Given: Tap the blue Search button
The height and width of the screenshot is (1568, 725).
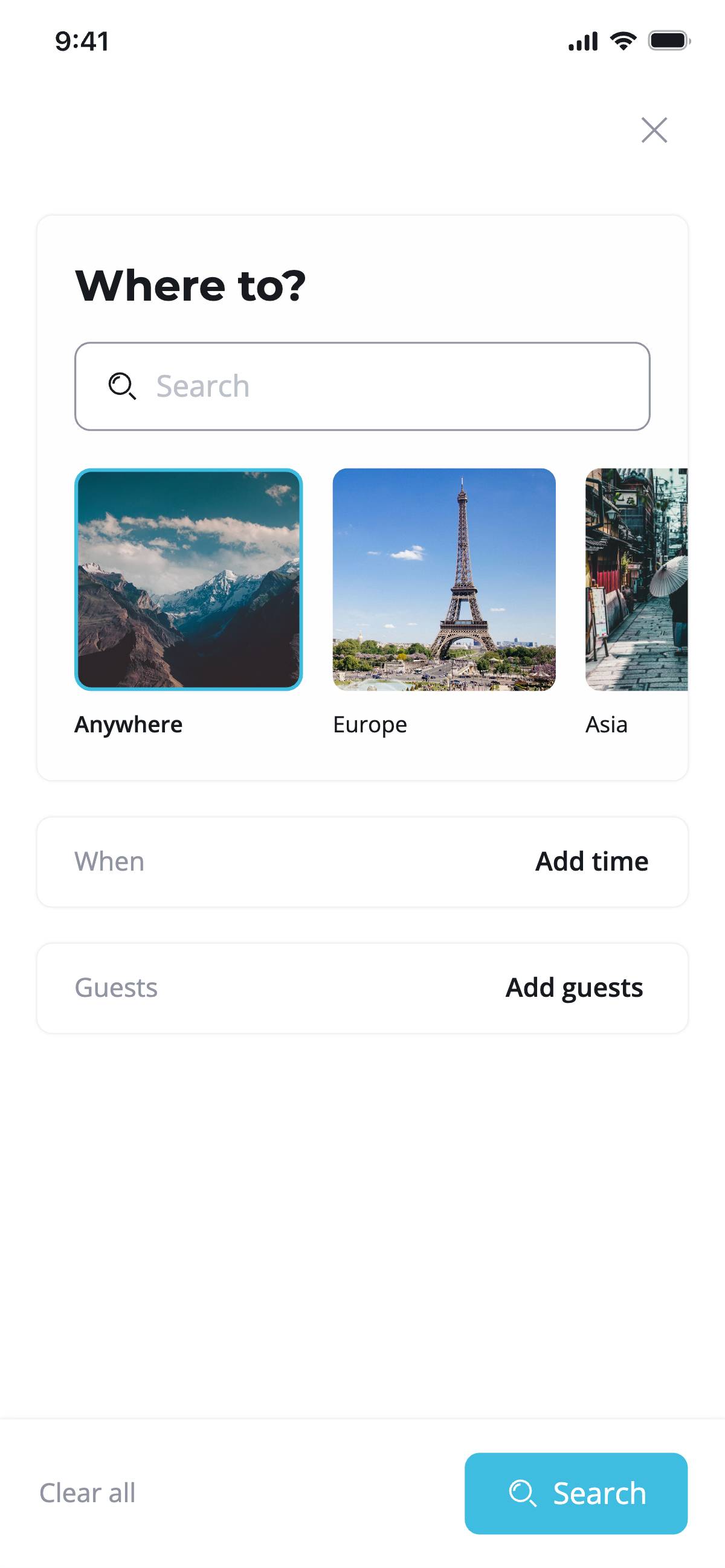Looking at the screenshot, I should 575,1493.
